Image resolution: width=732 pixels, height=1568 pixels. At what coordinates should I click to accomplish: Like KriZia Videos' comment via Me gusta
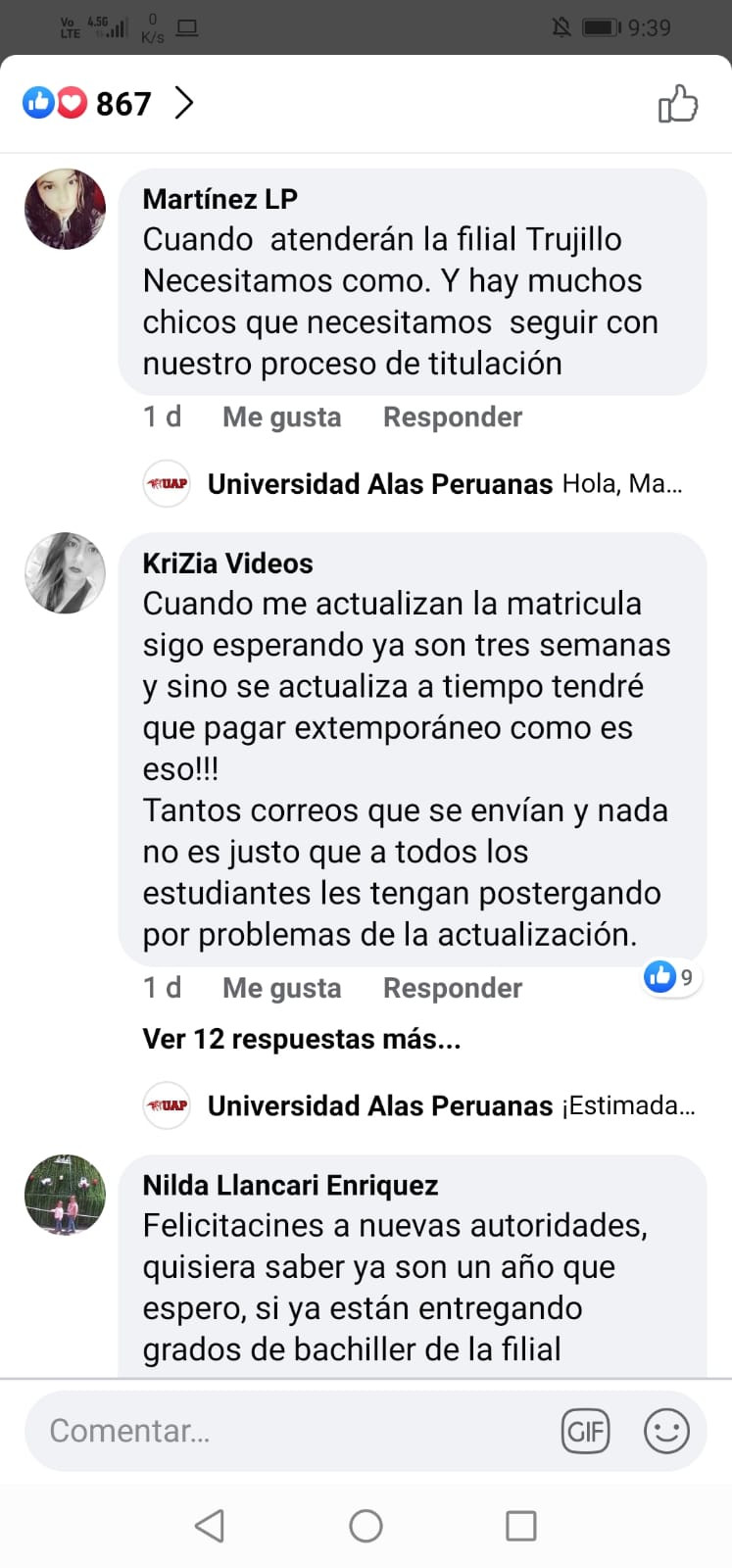281,988
